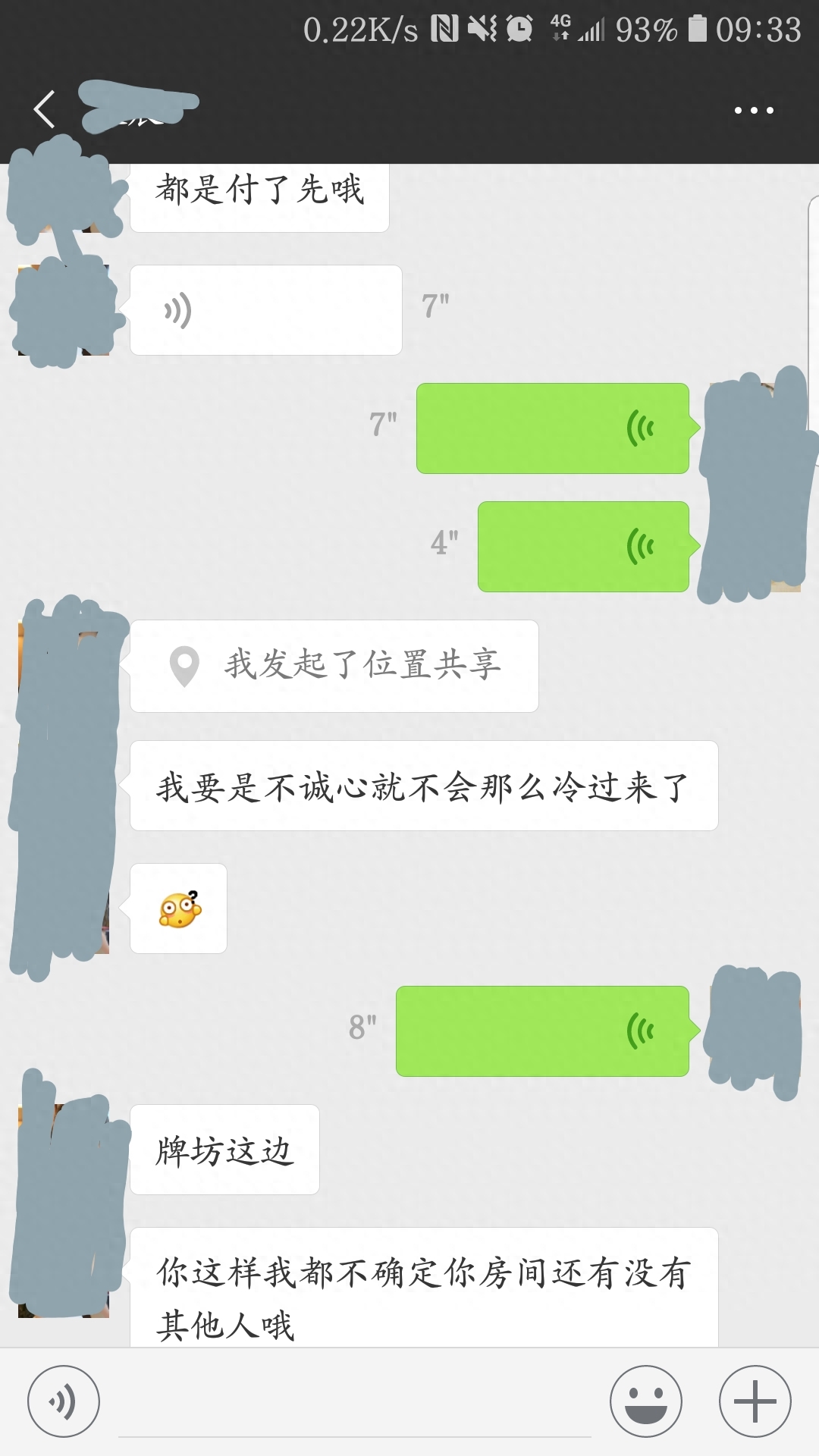Viewport: 819px width, 1456px height.
Task: Play the sent 8-second voice message
Action: 541,1031
